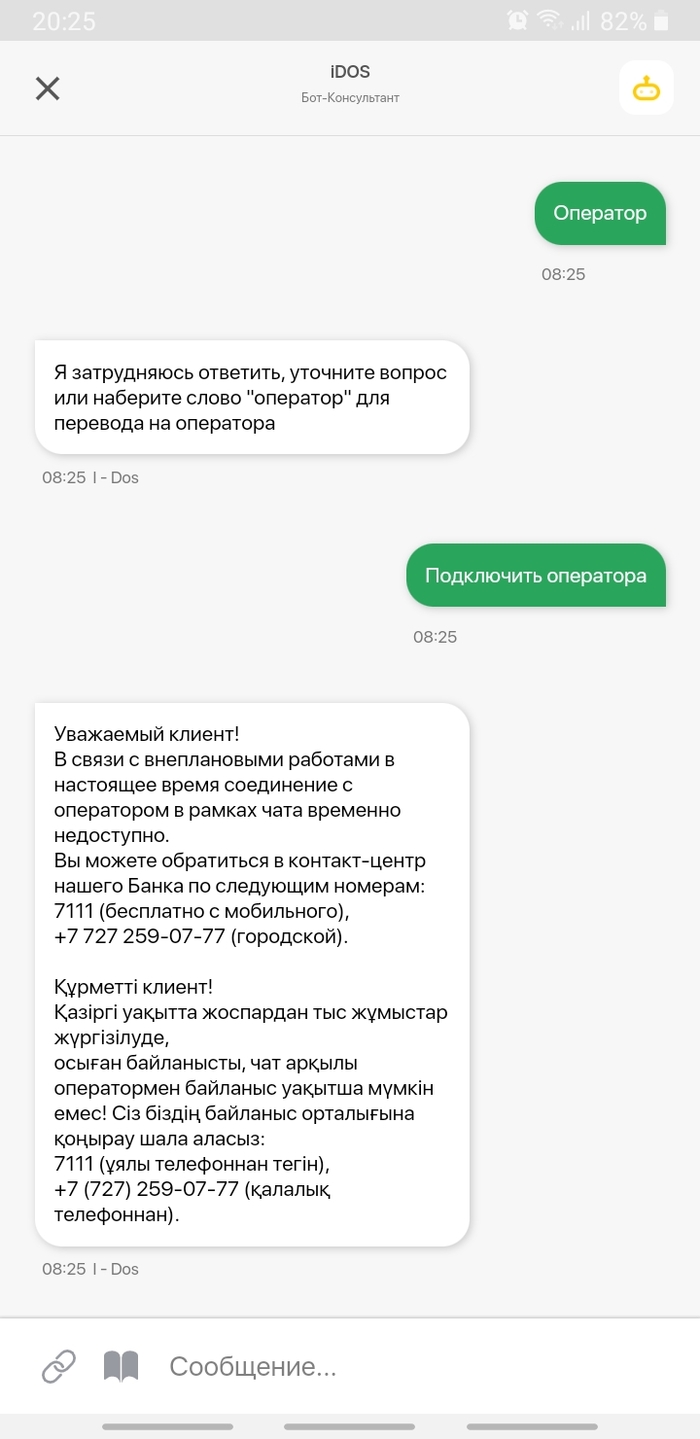Close the iDOS chat with the X
The image size is (700, 1439).
(x=47, y=88)
